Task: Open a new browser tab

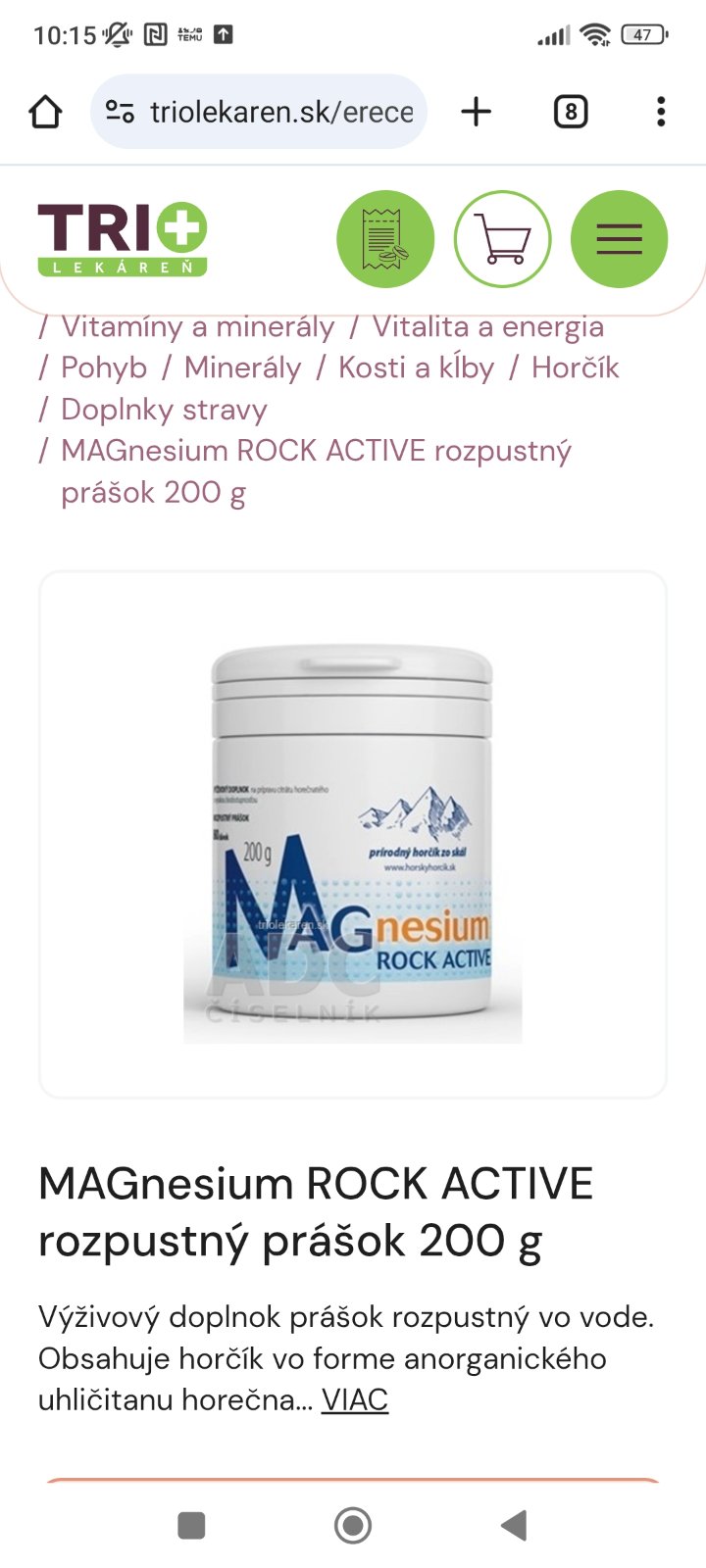Action: [x=476, y=112]
